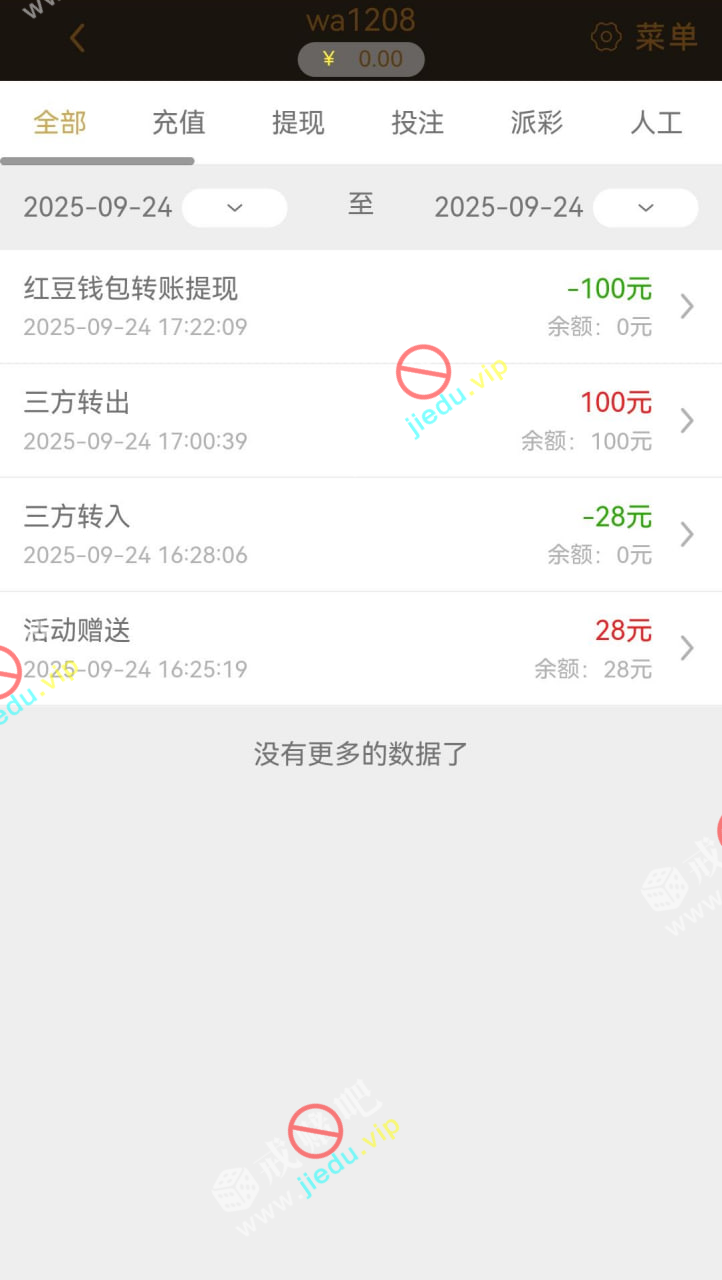This screenshot has width=722, height=1280.
Task: Open the 三方转出 transaction details
Action: 360,420
